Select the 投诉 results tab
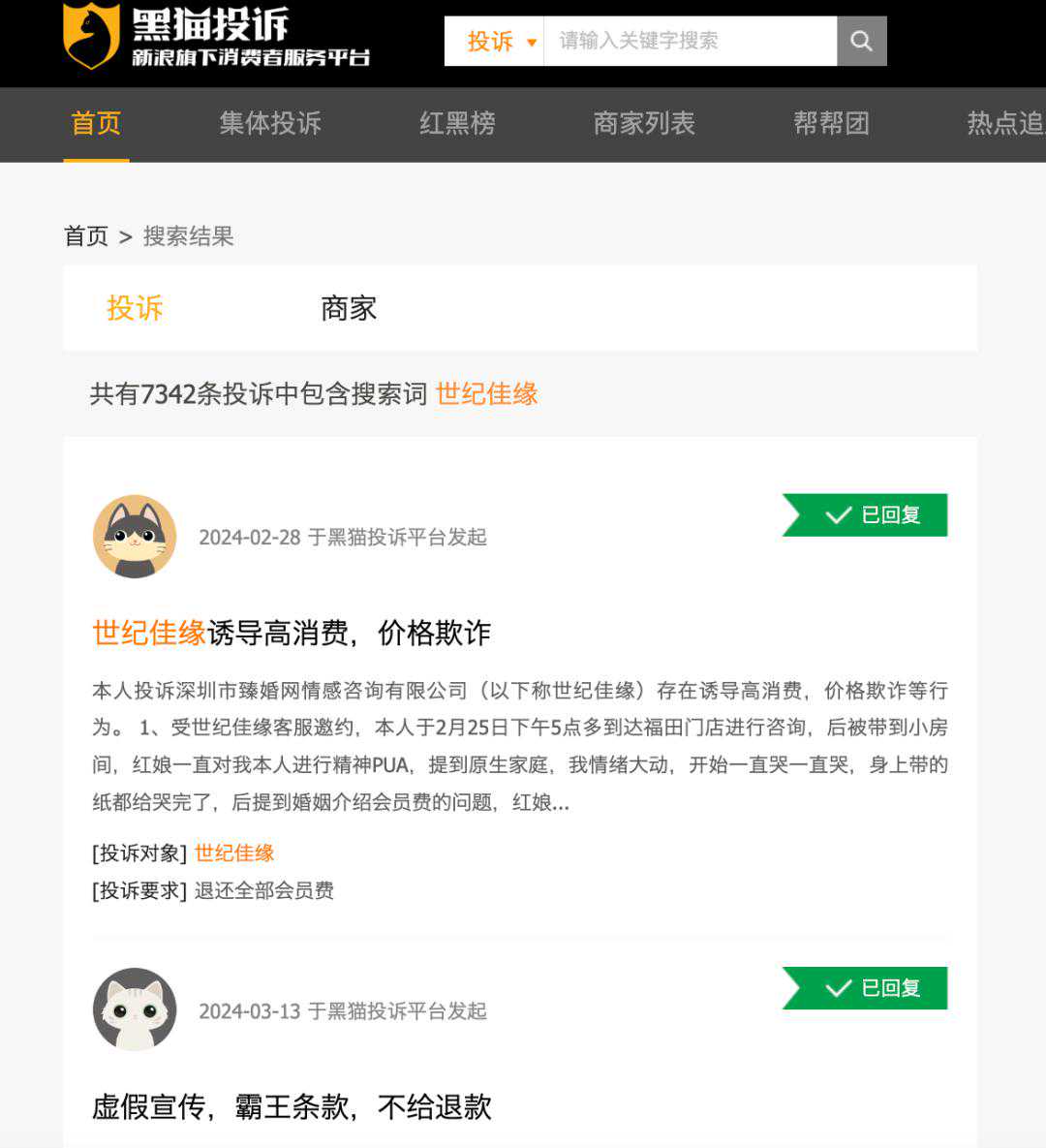 [135, 309]
